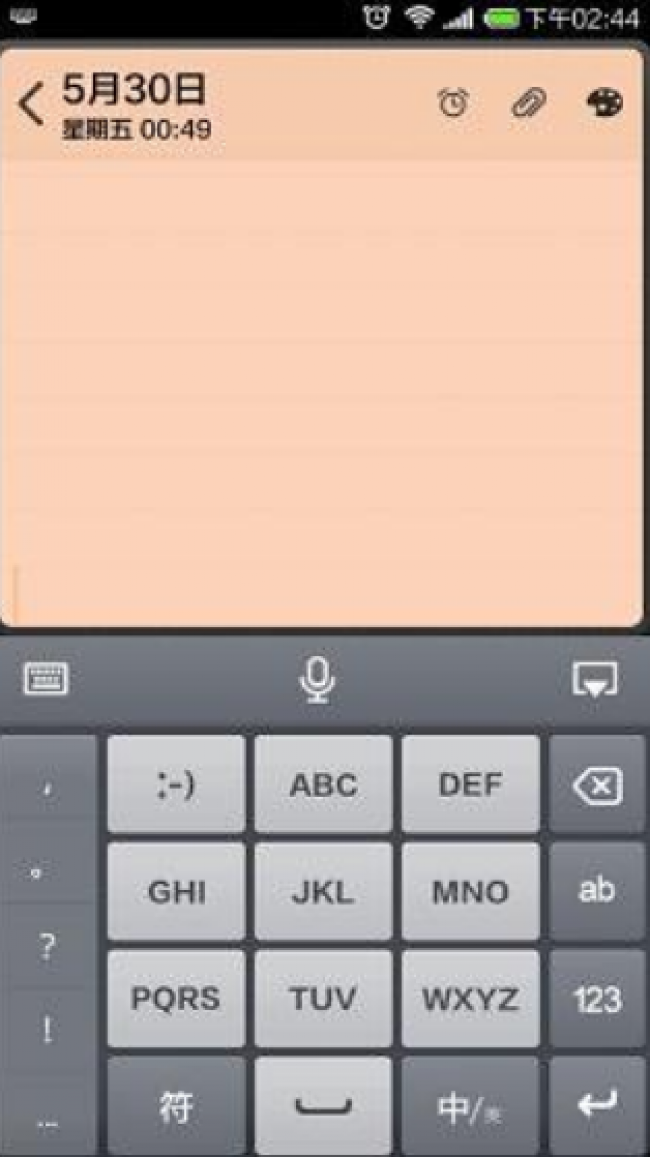Toggle Chinese/English input with 中/英 key

point(471,1106)
